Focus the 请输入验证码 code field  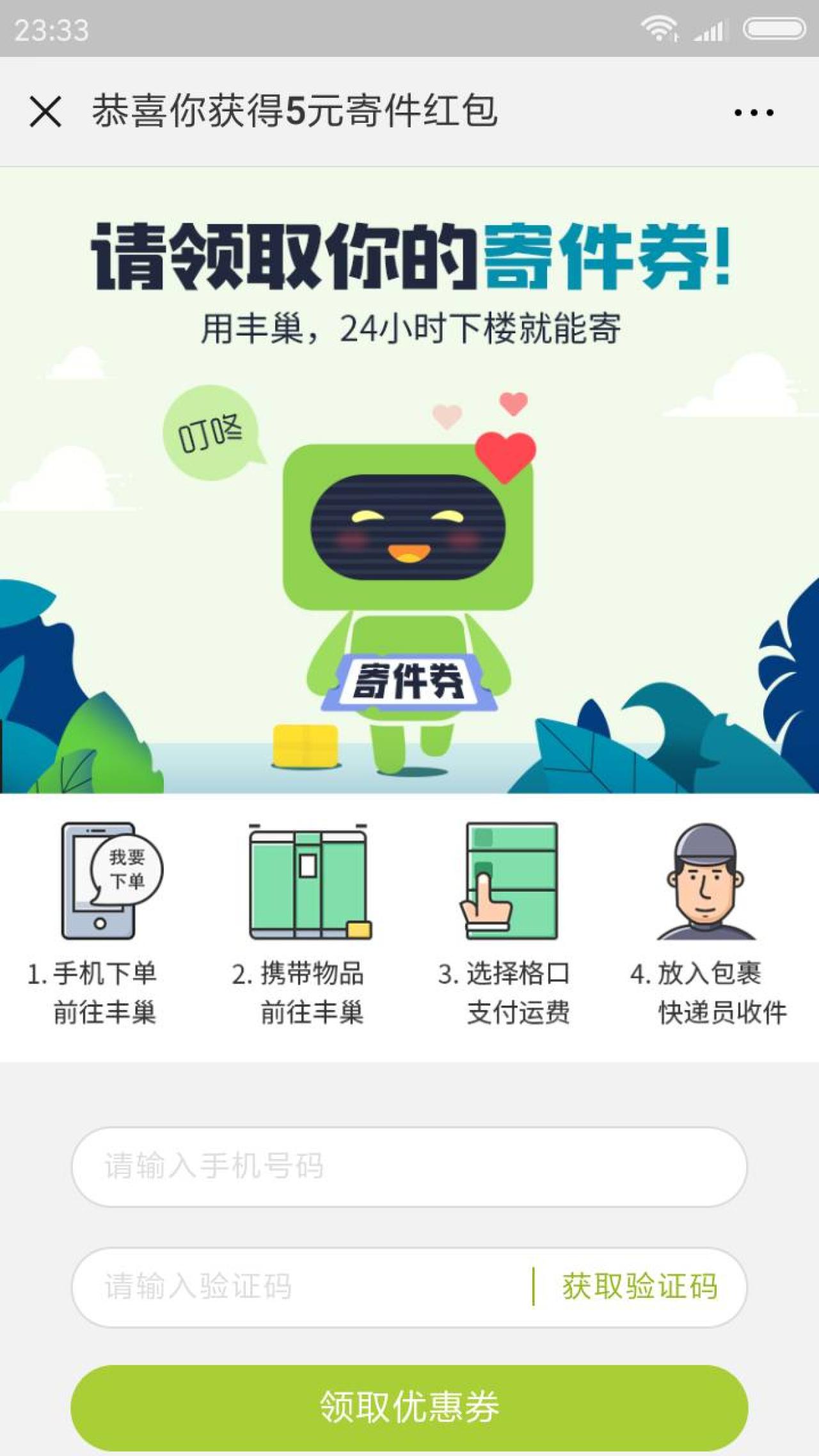coord(301,1287)
